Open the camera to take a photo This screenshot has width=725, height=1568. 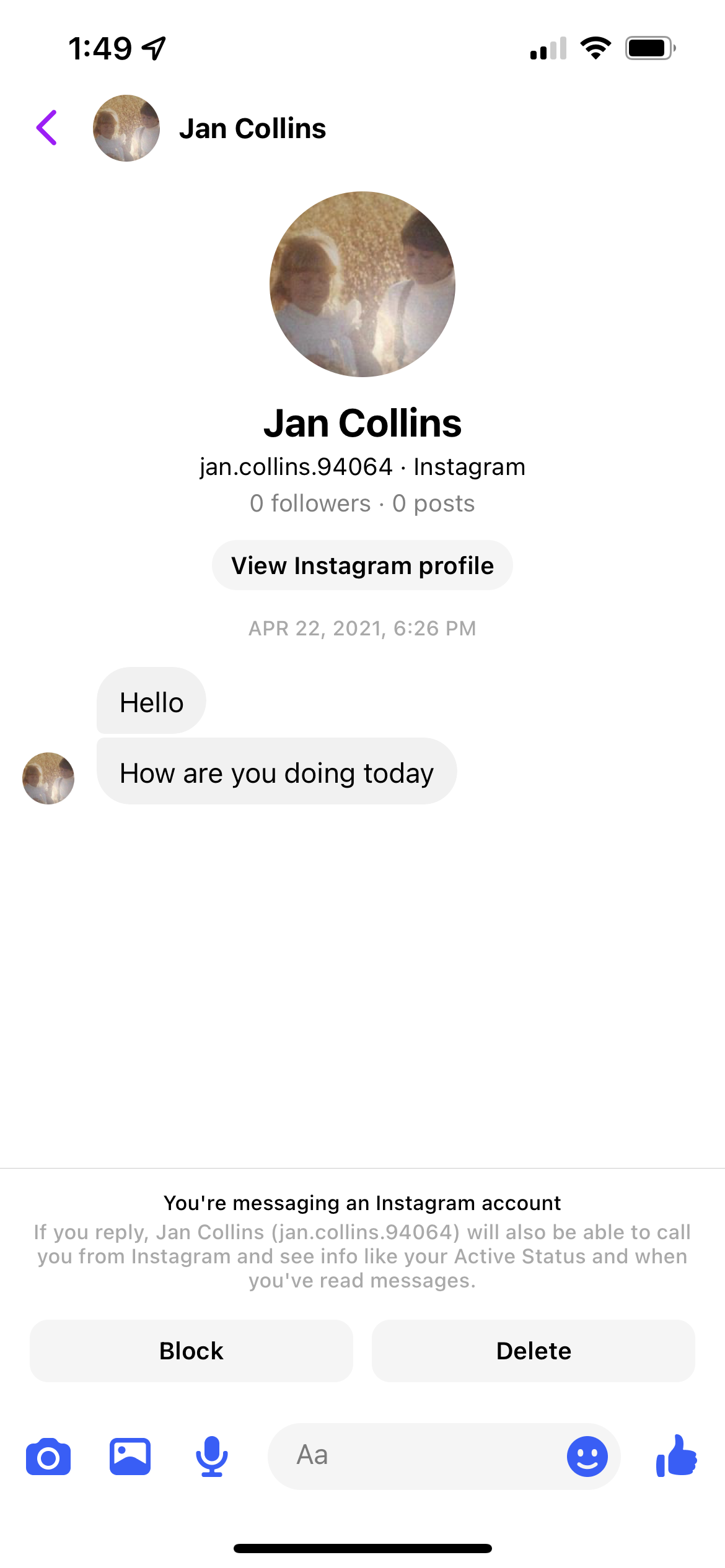tap(48, 1457)
